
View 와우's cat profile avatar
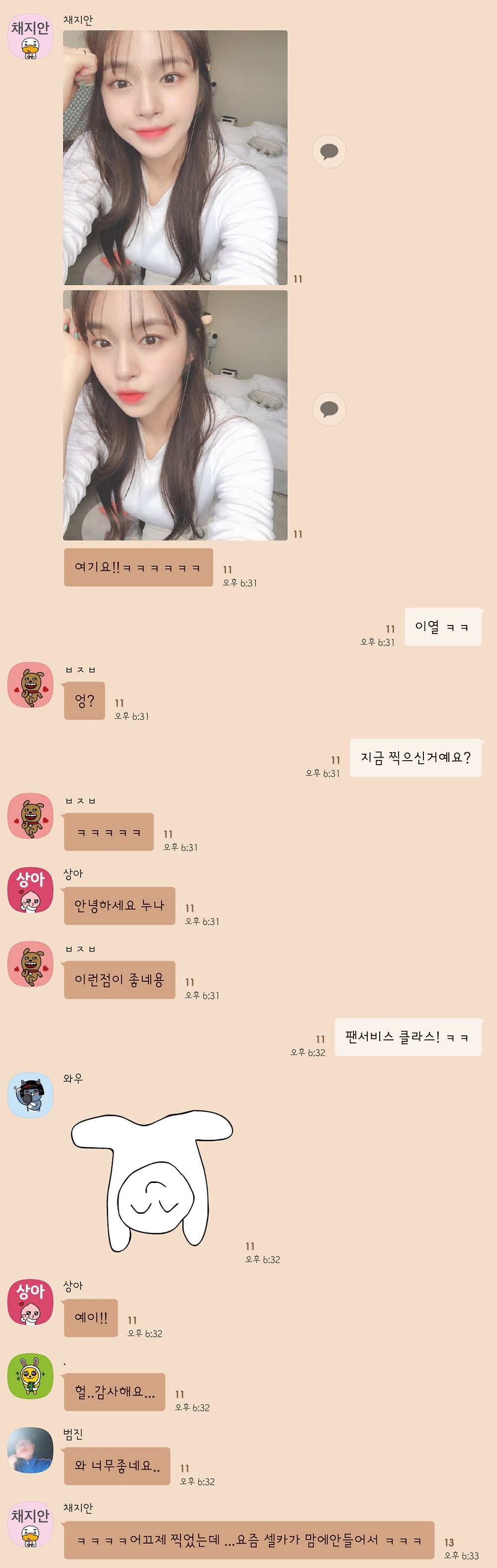[30, 1095]
